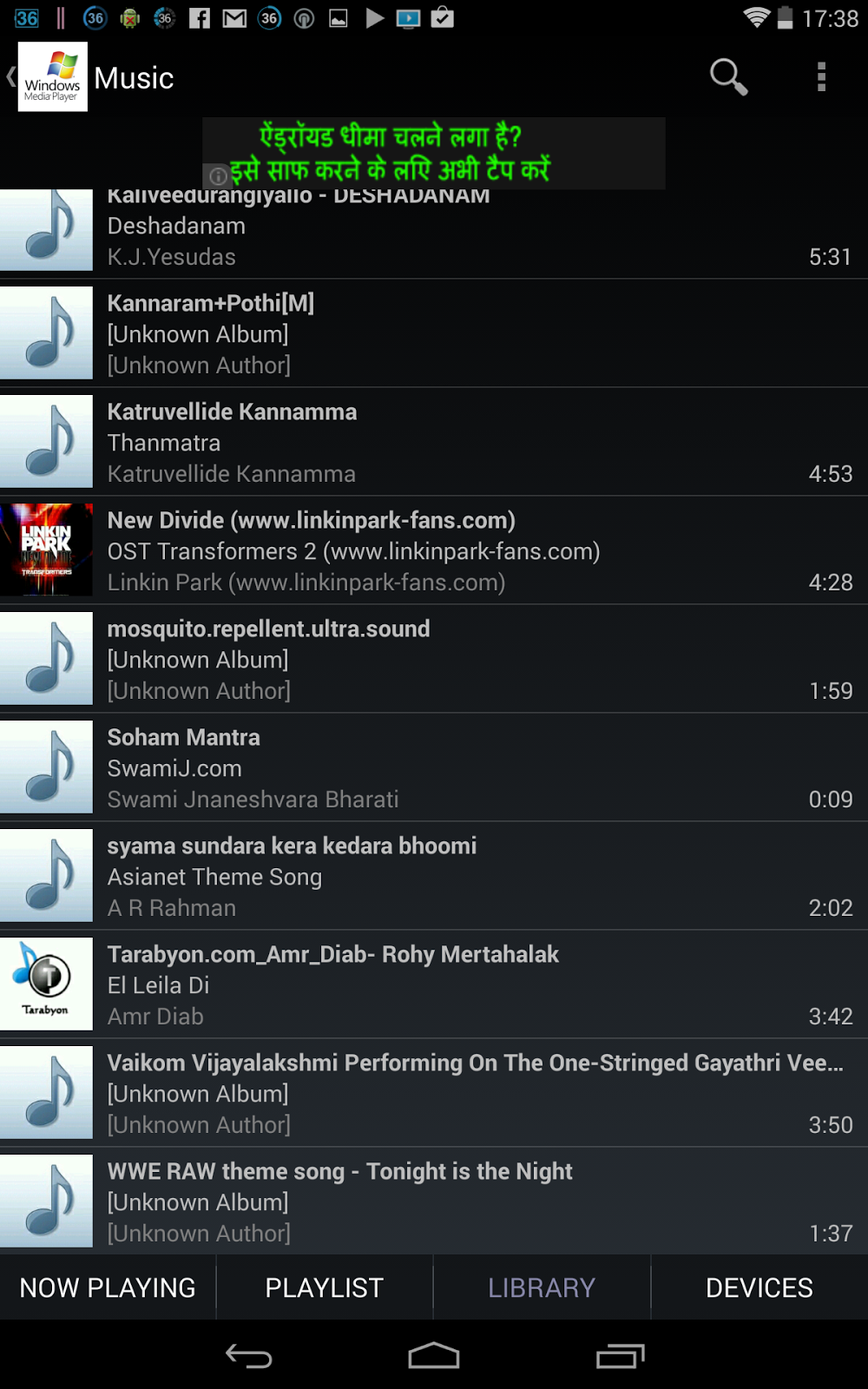Viewport: 868px width, 1389px height.
Task: Select the Library tab
Action: click(542, 1287)
